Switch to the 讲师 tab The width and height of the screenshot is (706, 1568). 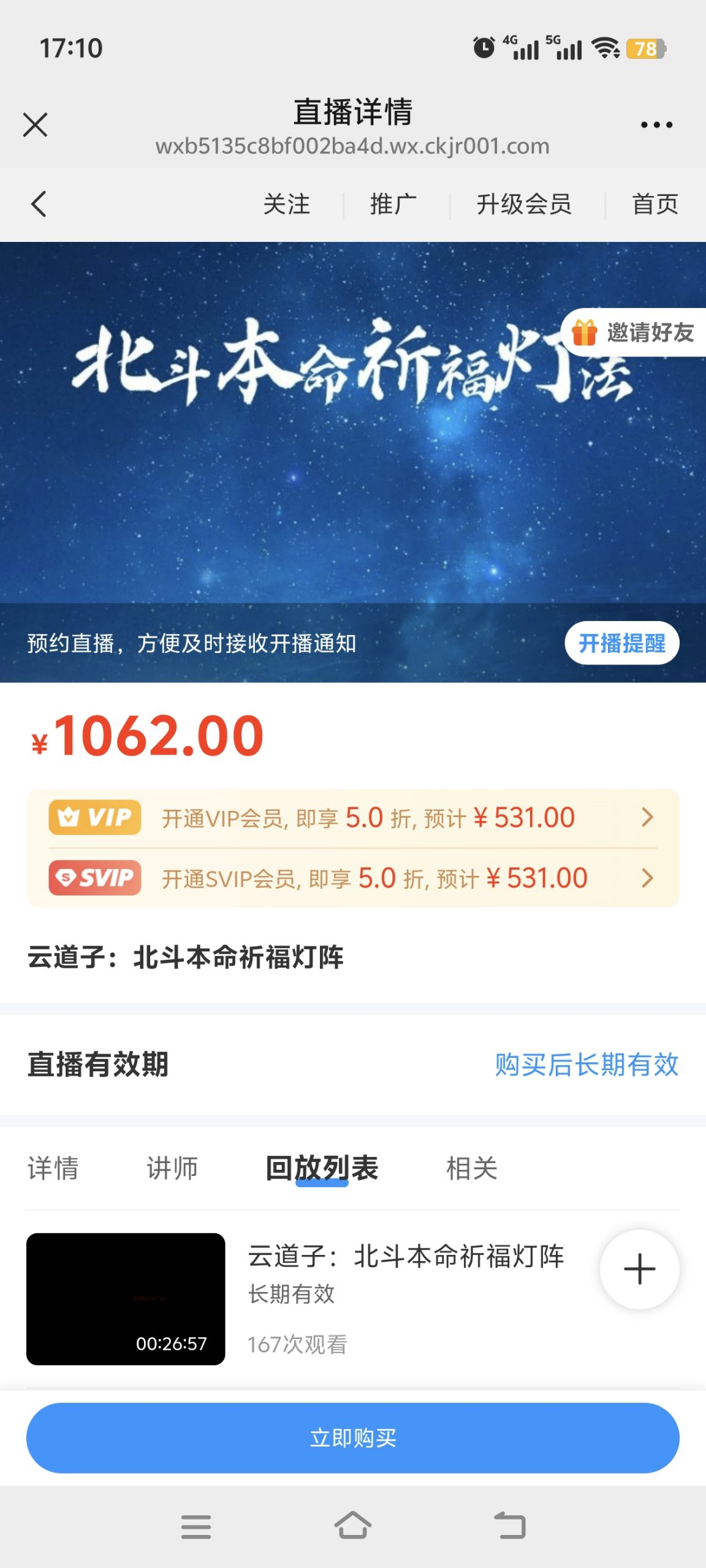[172, 1168]
